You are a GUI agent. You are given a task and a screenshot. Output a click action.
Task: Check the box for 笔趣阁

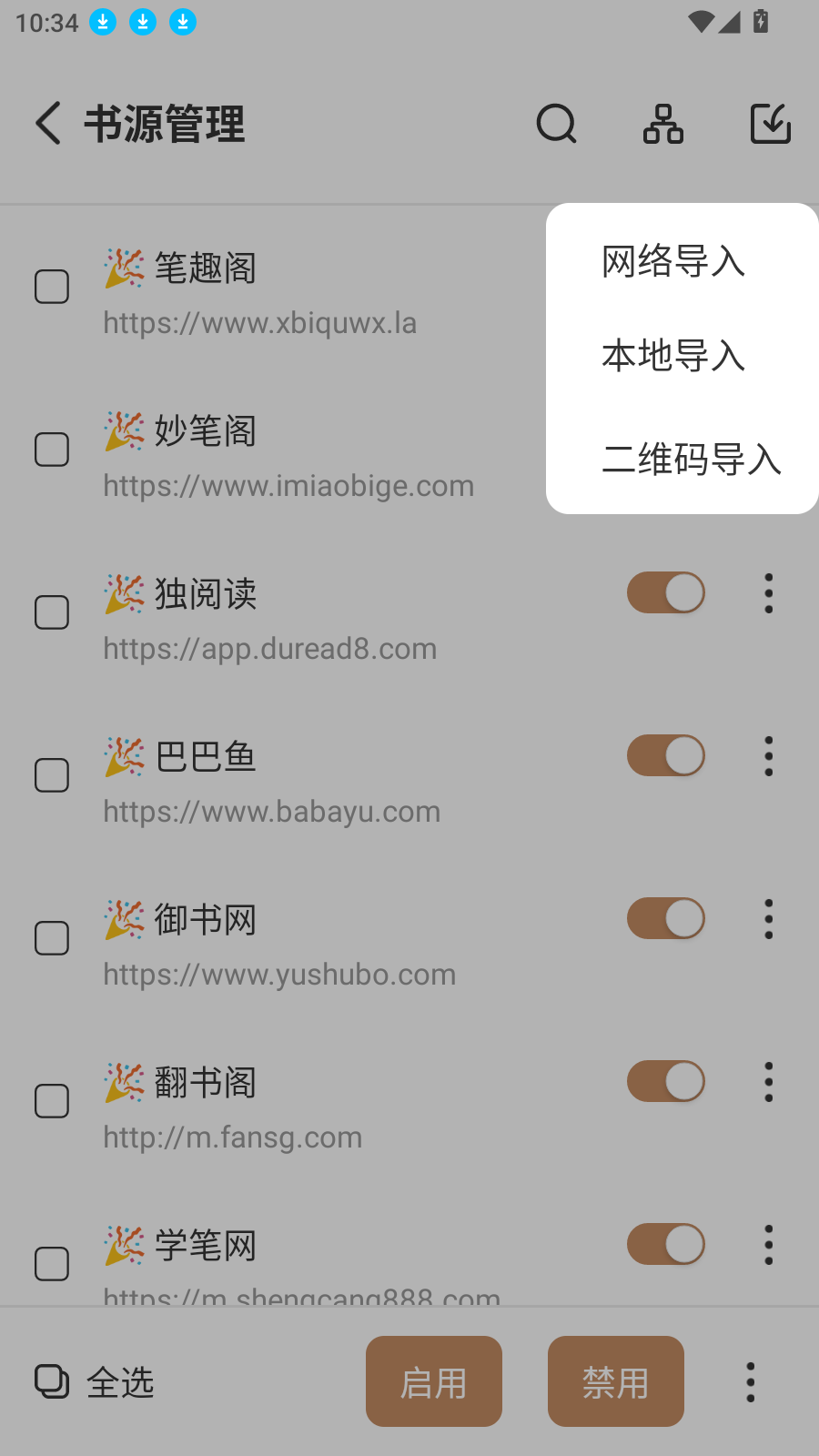[52, 287]
